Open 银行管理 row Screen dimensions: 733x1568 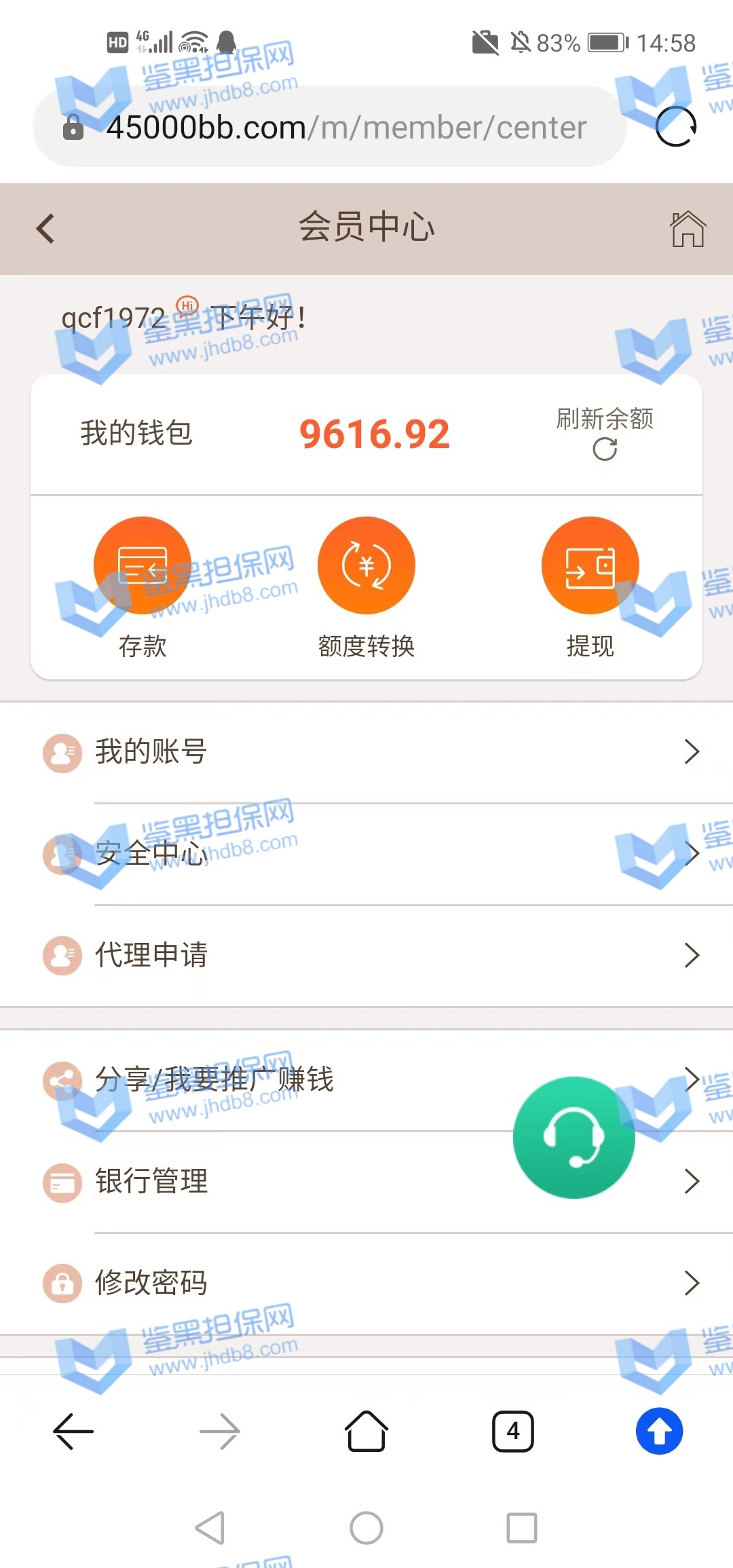pos(271,1181)
